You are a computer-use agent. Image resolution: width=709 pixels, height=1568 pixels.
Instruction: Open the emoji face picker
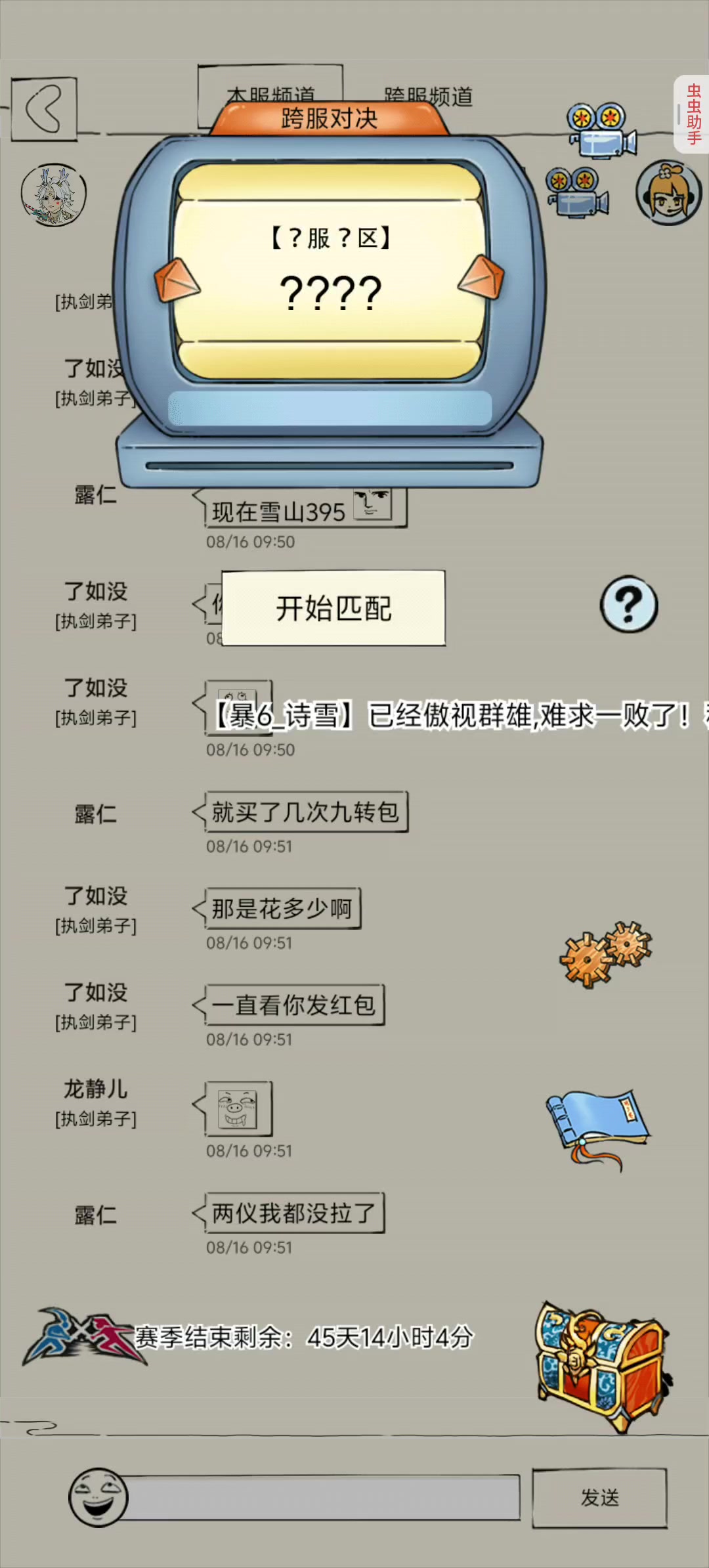98,1497
